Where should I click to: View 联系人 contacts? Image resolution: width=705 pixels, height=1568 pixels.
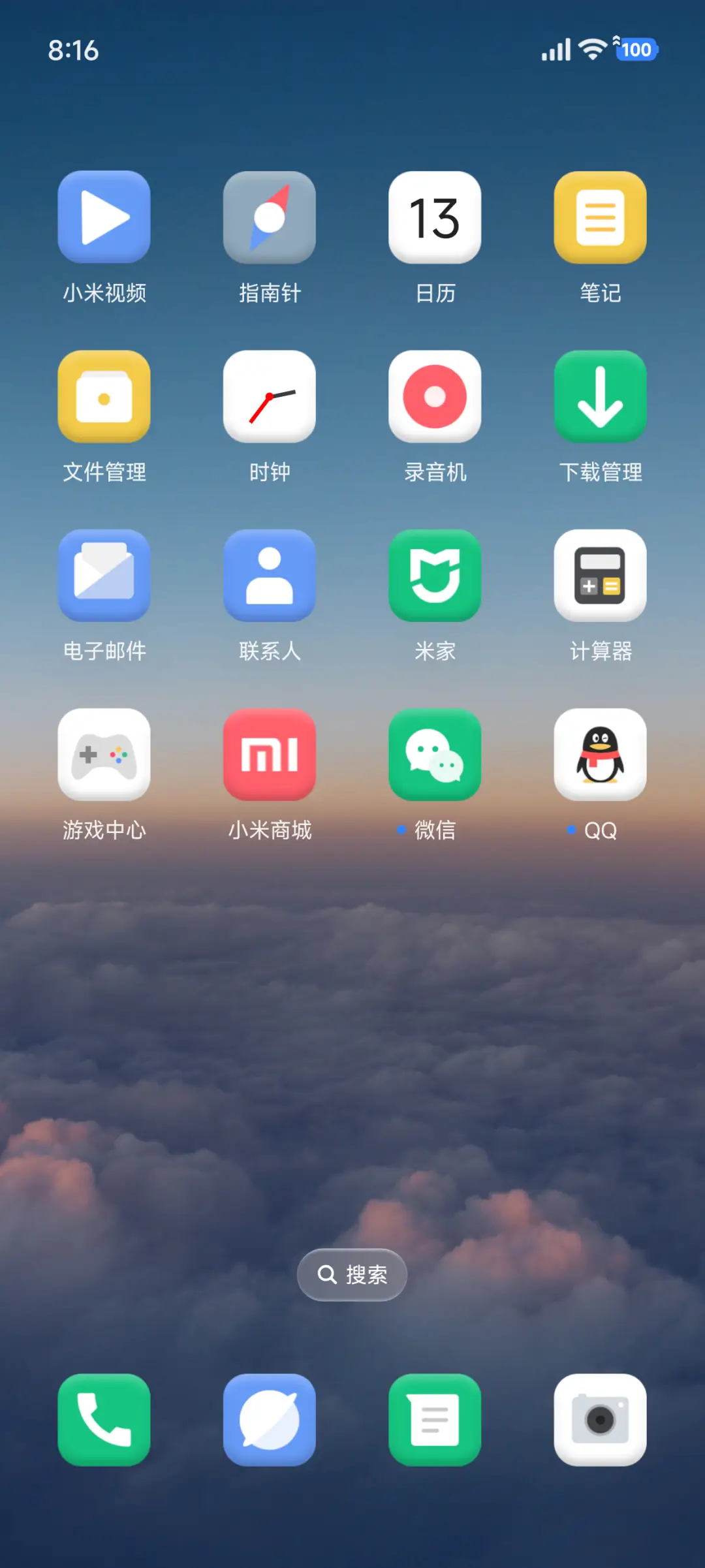[x=270, y=575]
